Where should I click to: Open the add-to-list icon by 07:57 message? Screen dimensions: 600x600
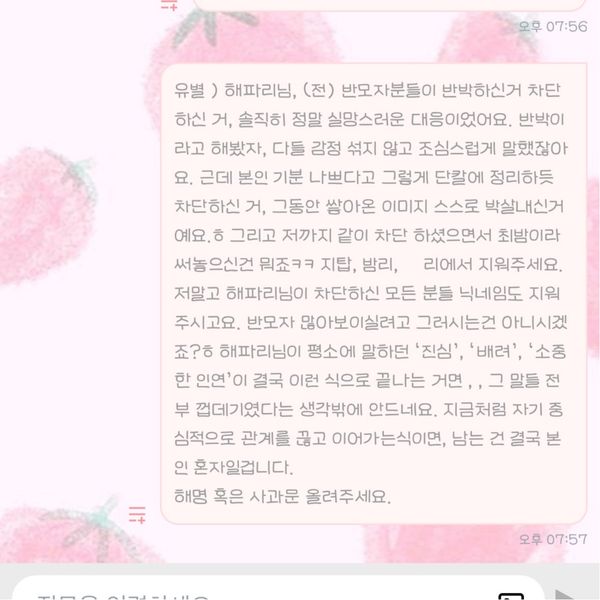pos(138,514)
